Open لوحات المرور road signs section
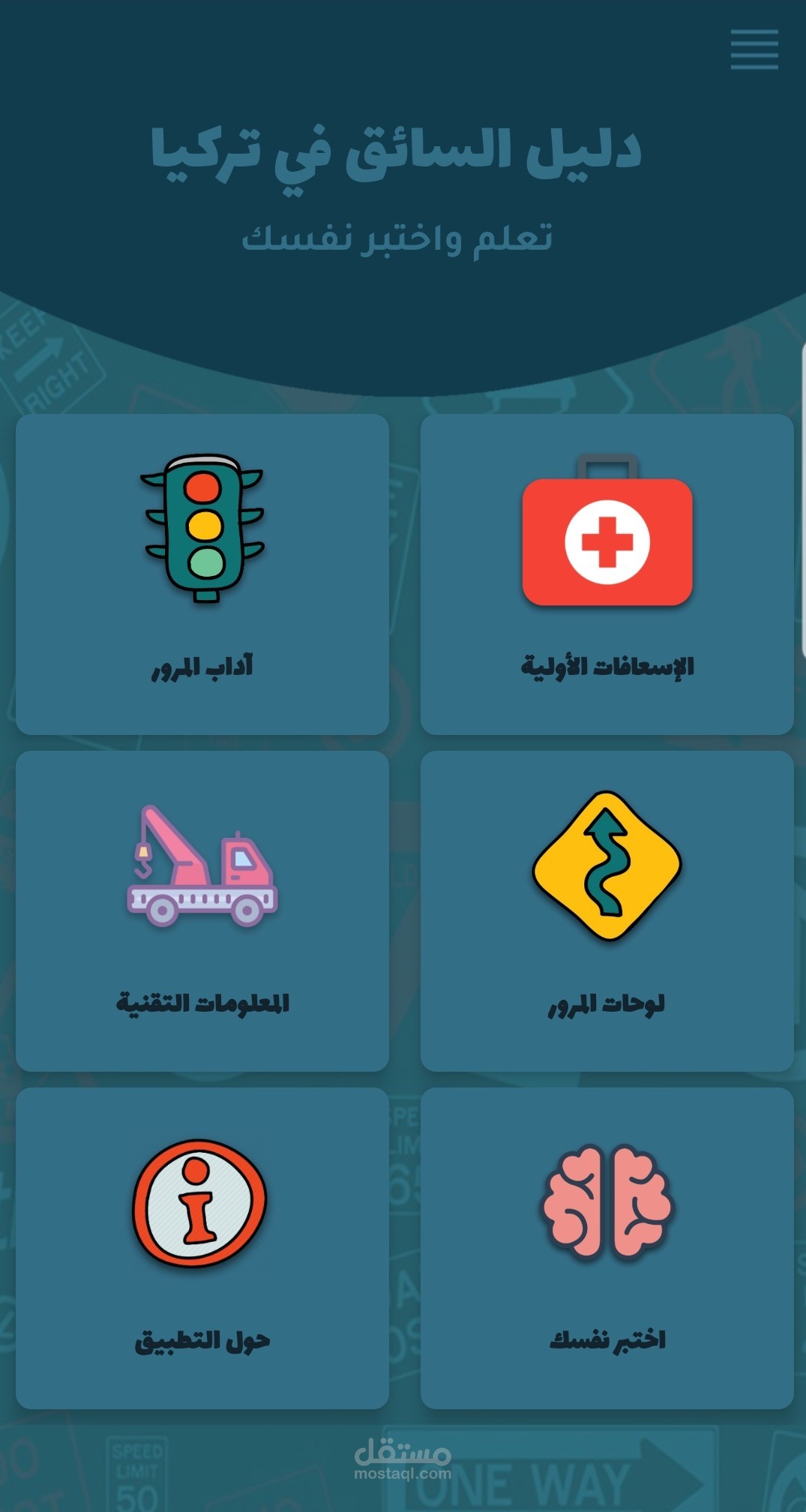 [x=607, y=911]
